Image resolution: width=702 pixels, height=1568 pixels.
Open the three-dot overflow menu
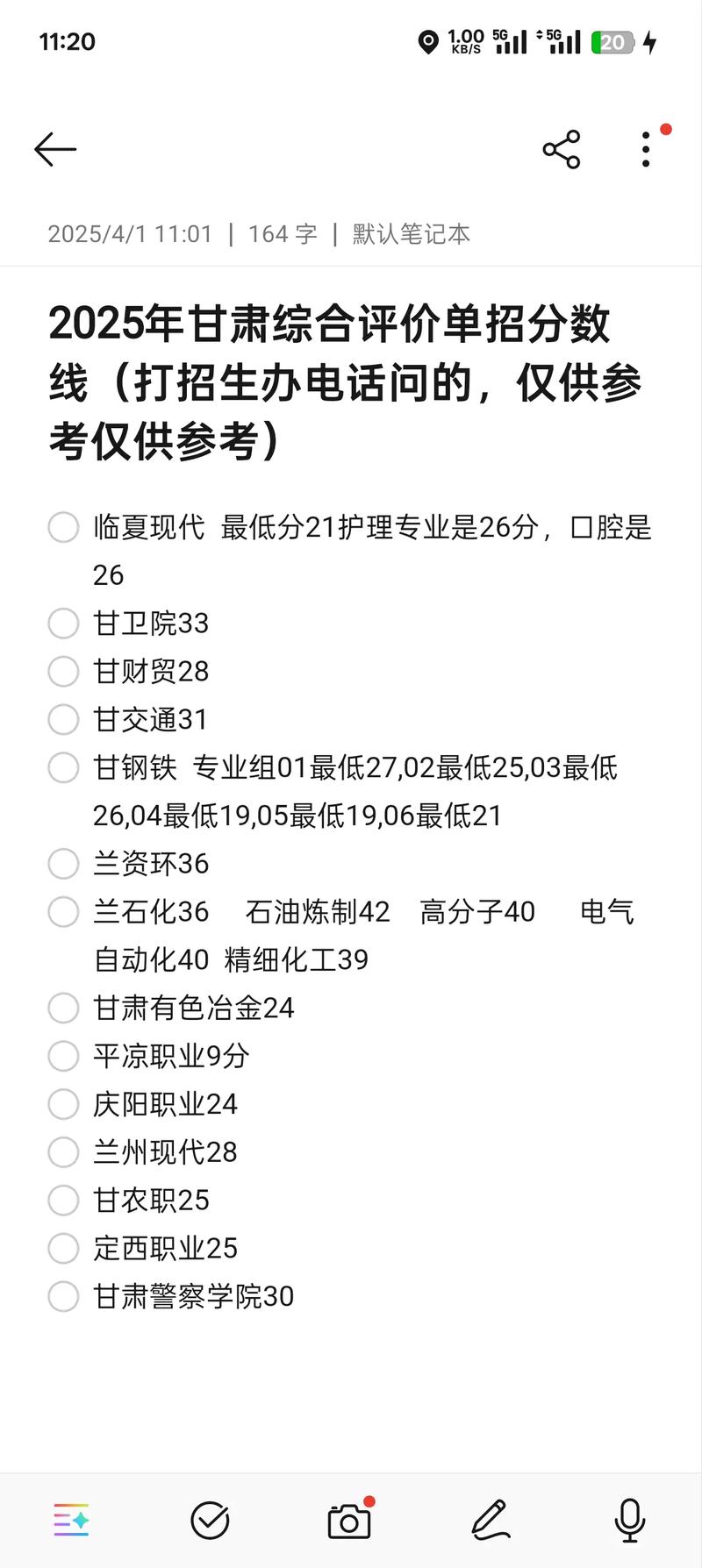coord(646,149)
